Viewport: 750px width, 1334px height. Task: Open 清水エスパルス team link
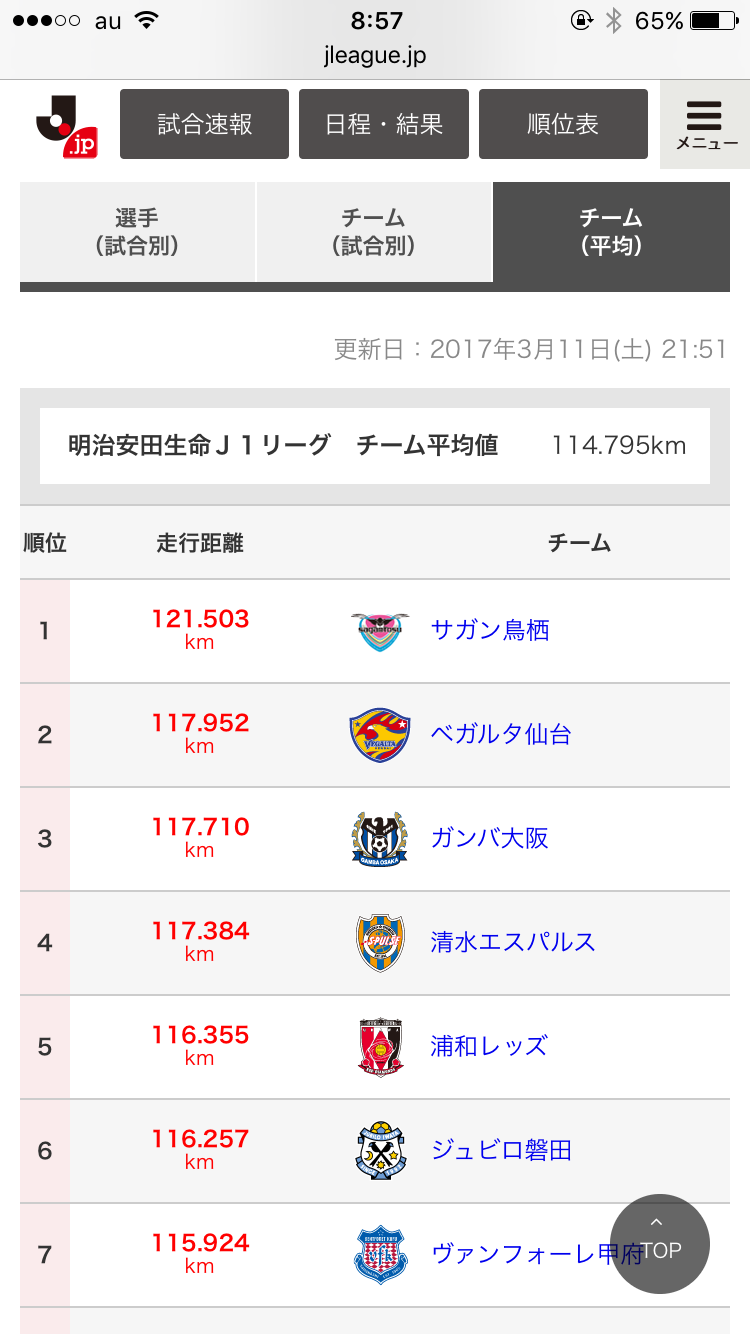[x=513, y=943]
